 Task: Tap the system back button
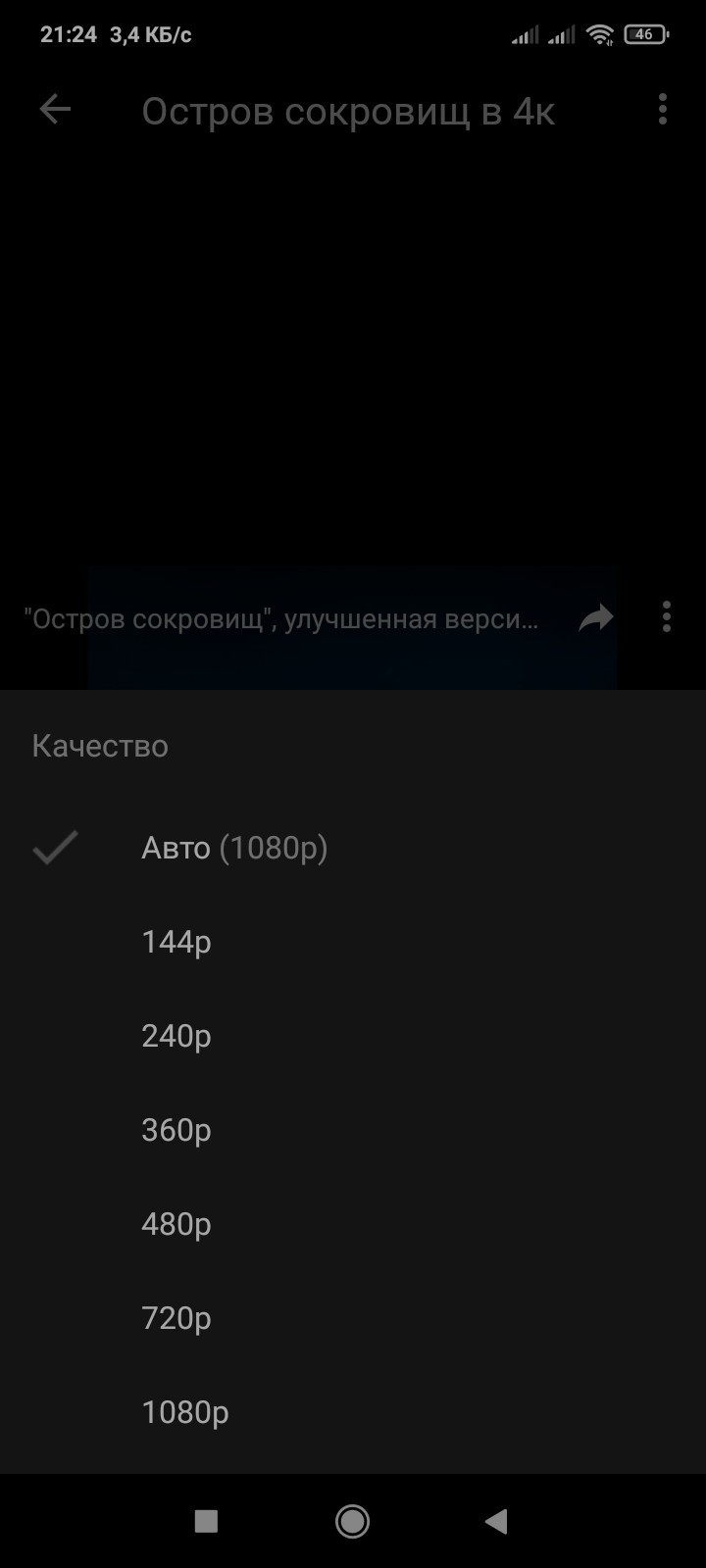[496, 1521]
